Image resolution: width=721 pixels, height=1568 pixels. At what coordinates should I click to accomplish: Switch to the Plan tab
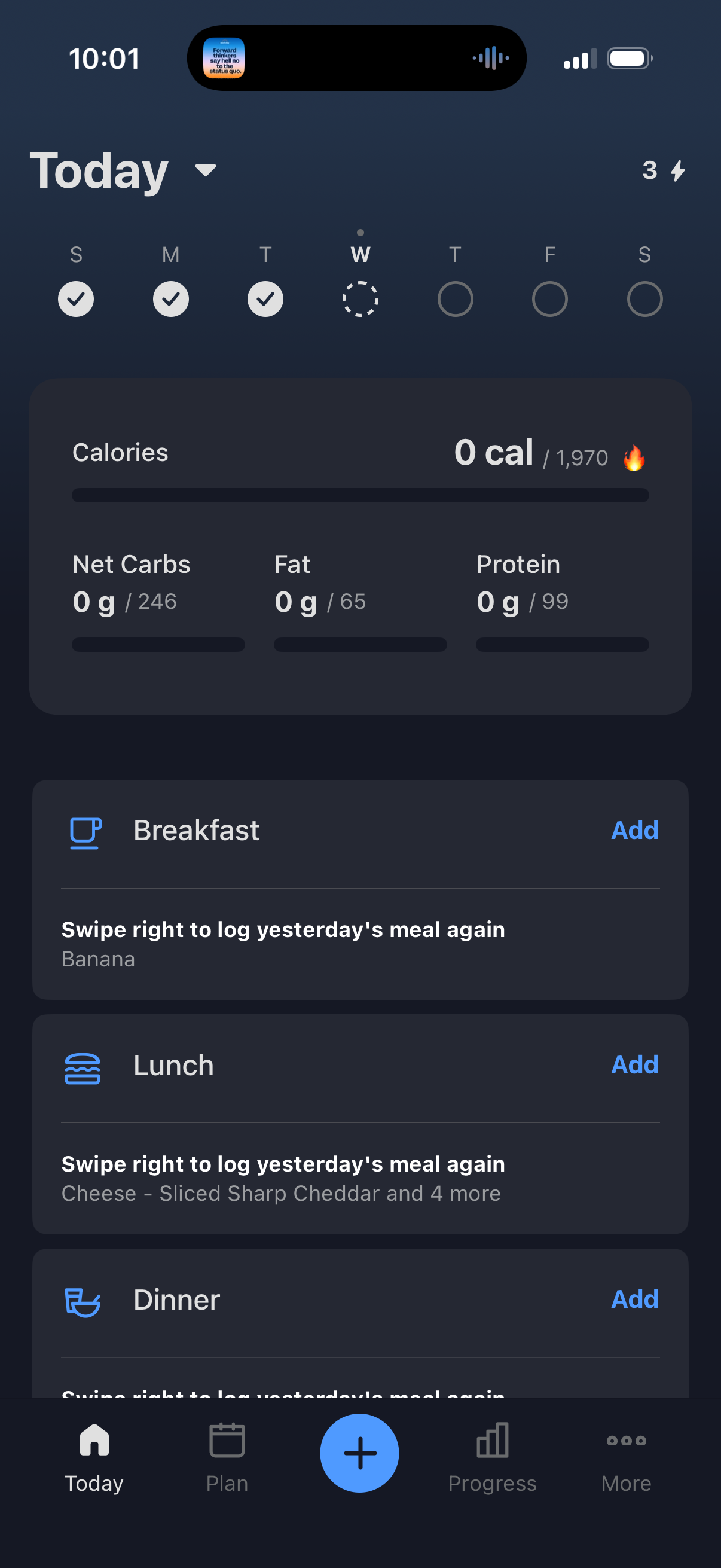pos(227,1457)
